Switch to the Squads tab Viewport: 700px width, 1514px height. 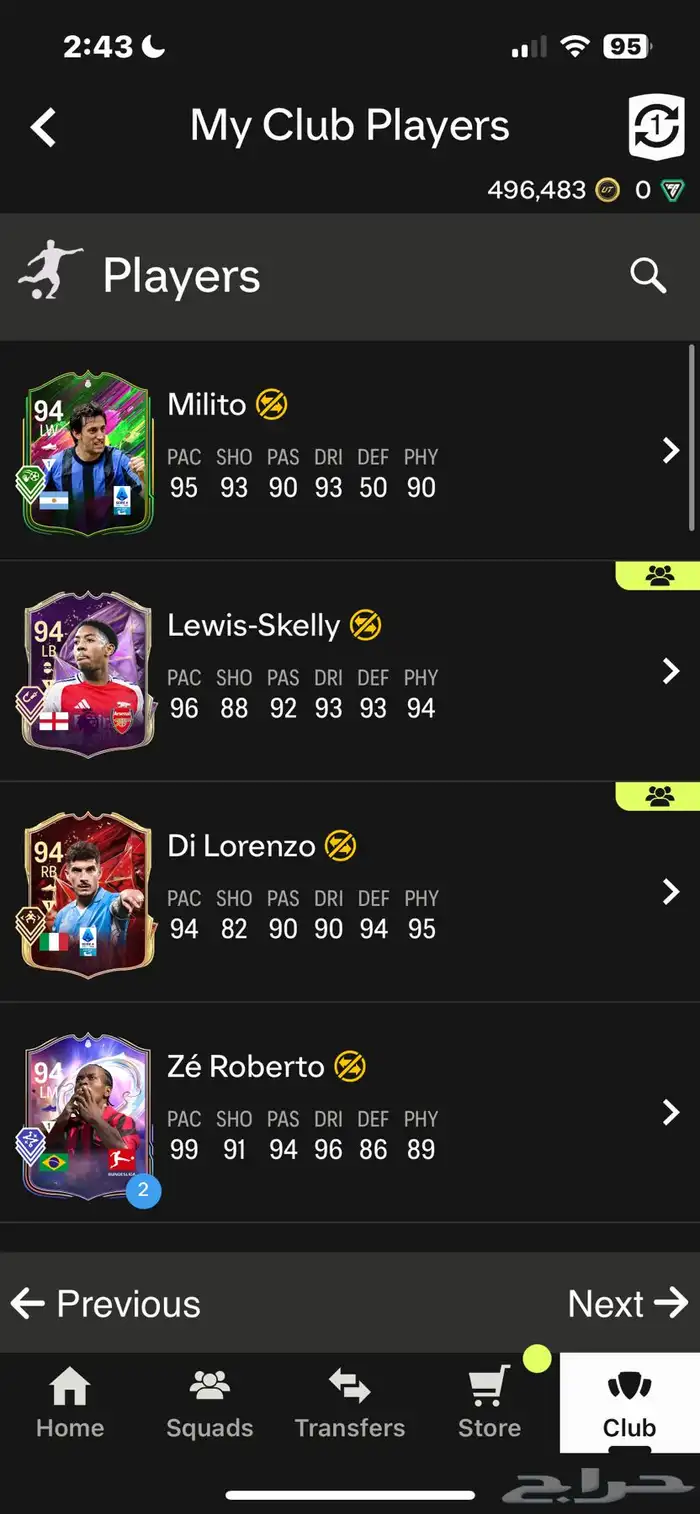click(210, 1404)
